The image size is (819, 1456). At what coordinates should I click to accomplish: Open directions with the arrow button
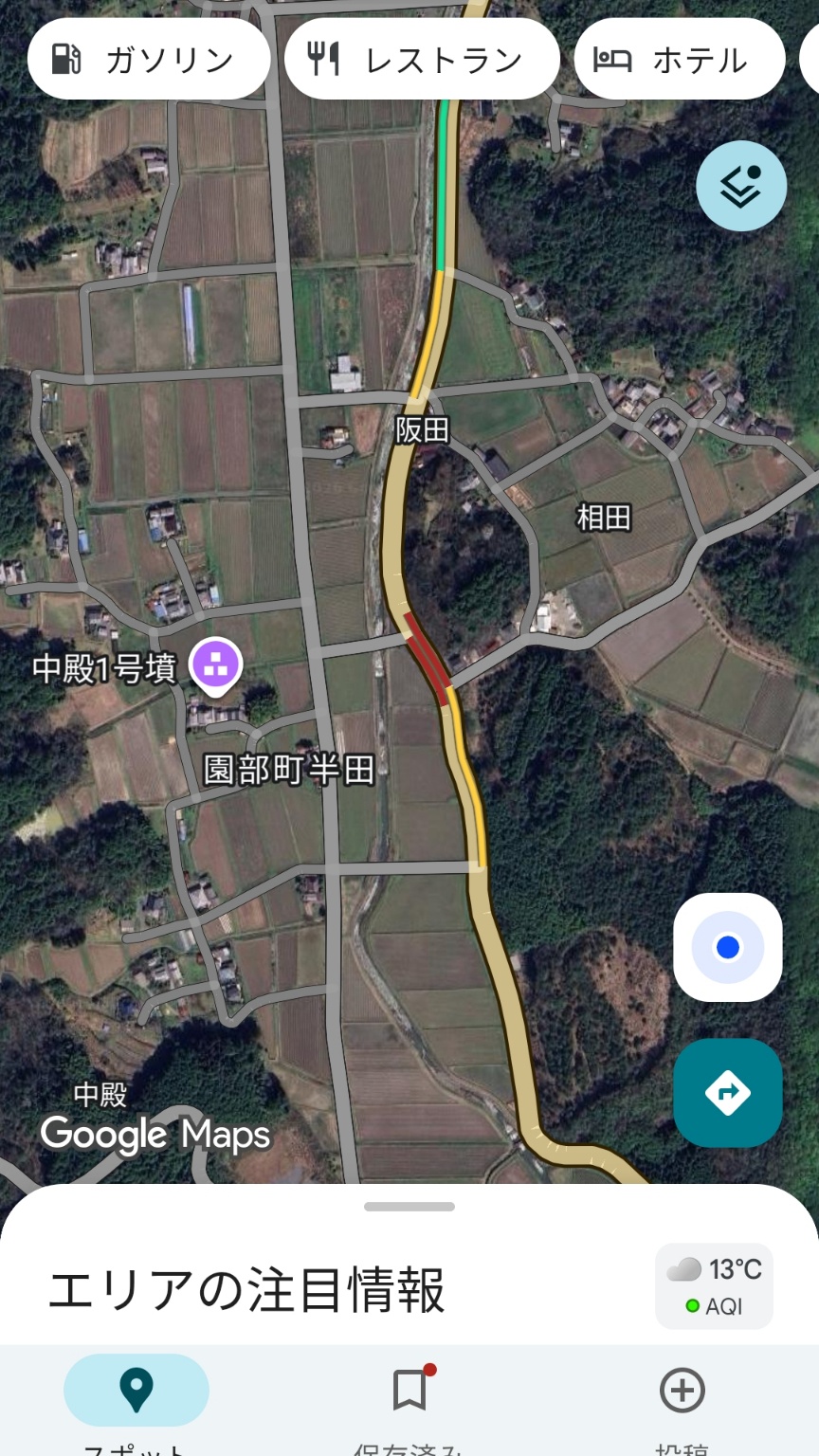point(727,1093)
